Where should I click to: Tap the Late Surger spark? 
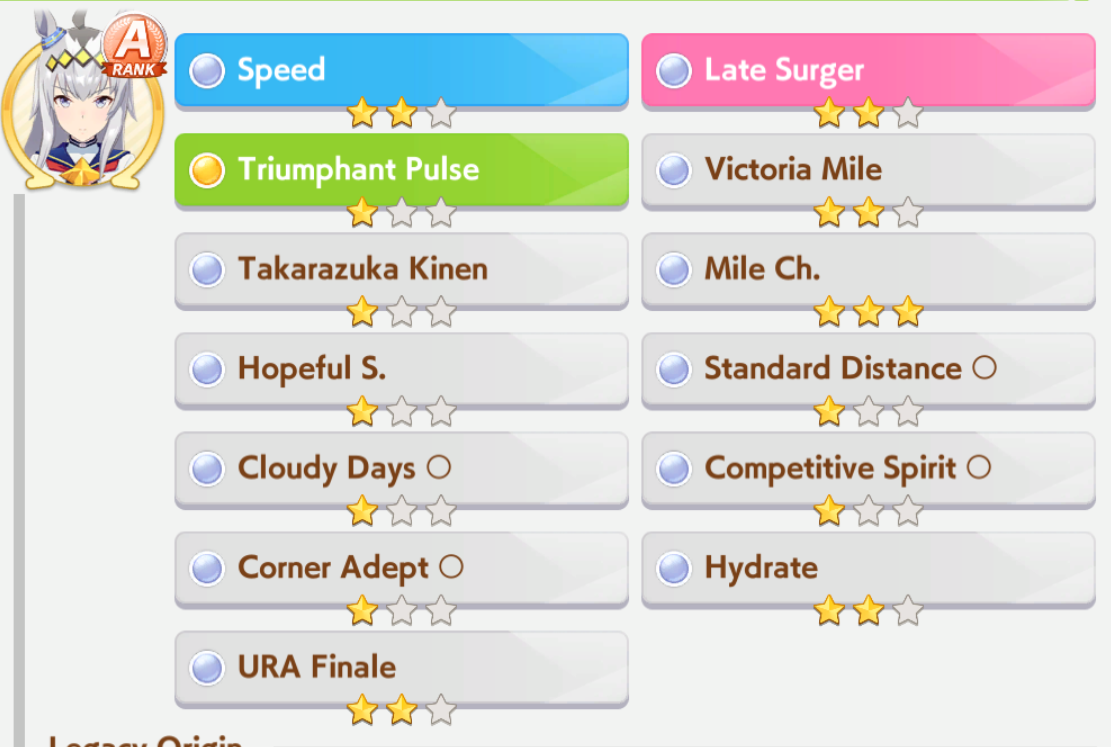(867, 70)
